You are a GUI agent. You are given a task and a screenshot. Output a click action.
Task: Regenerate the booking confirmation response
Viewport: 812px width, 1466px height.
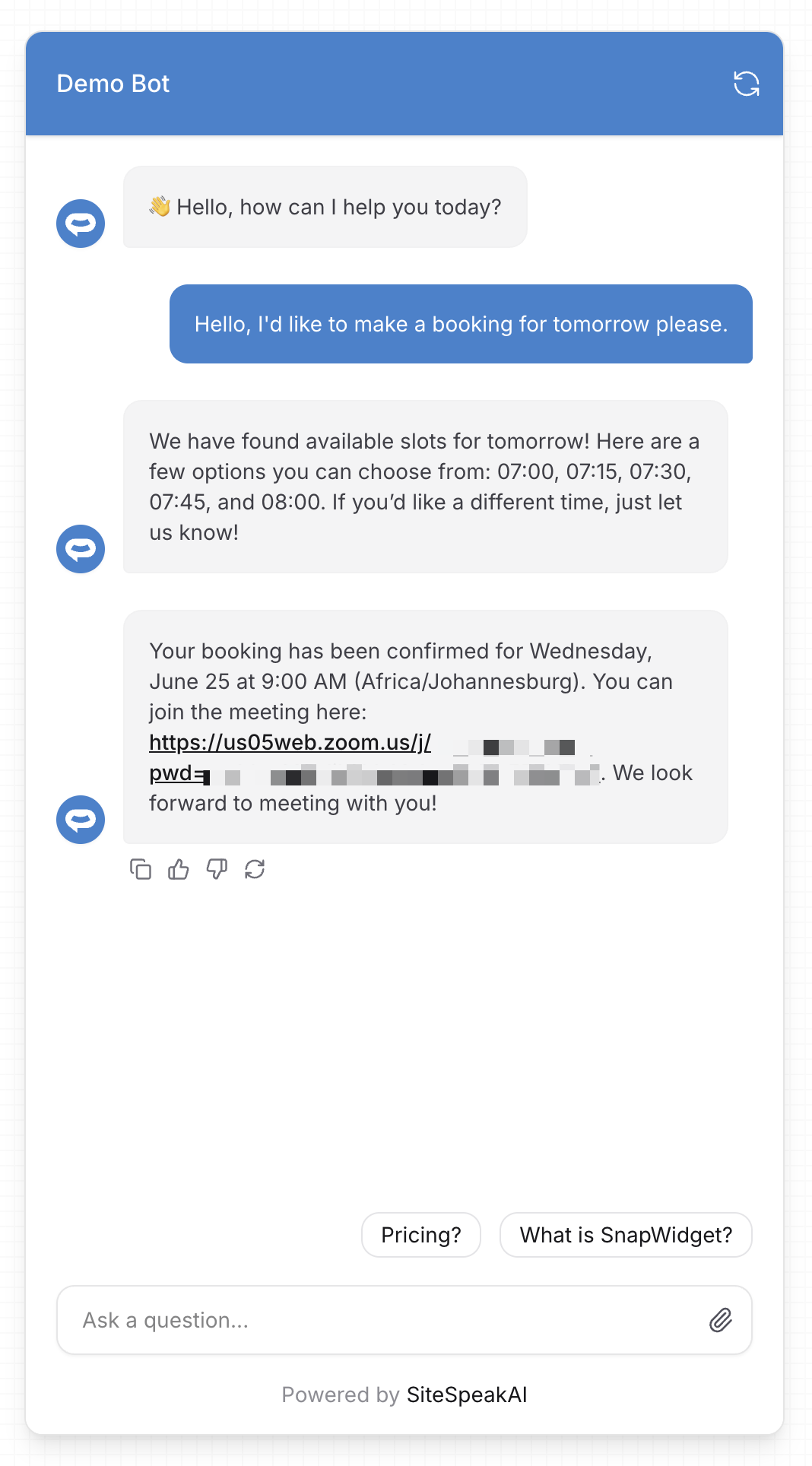[x=255, y=869]
